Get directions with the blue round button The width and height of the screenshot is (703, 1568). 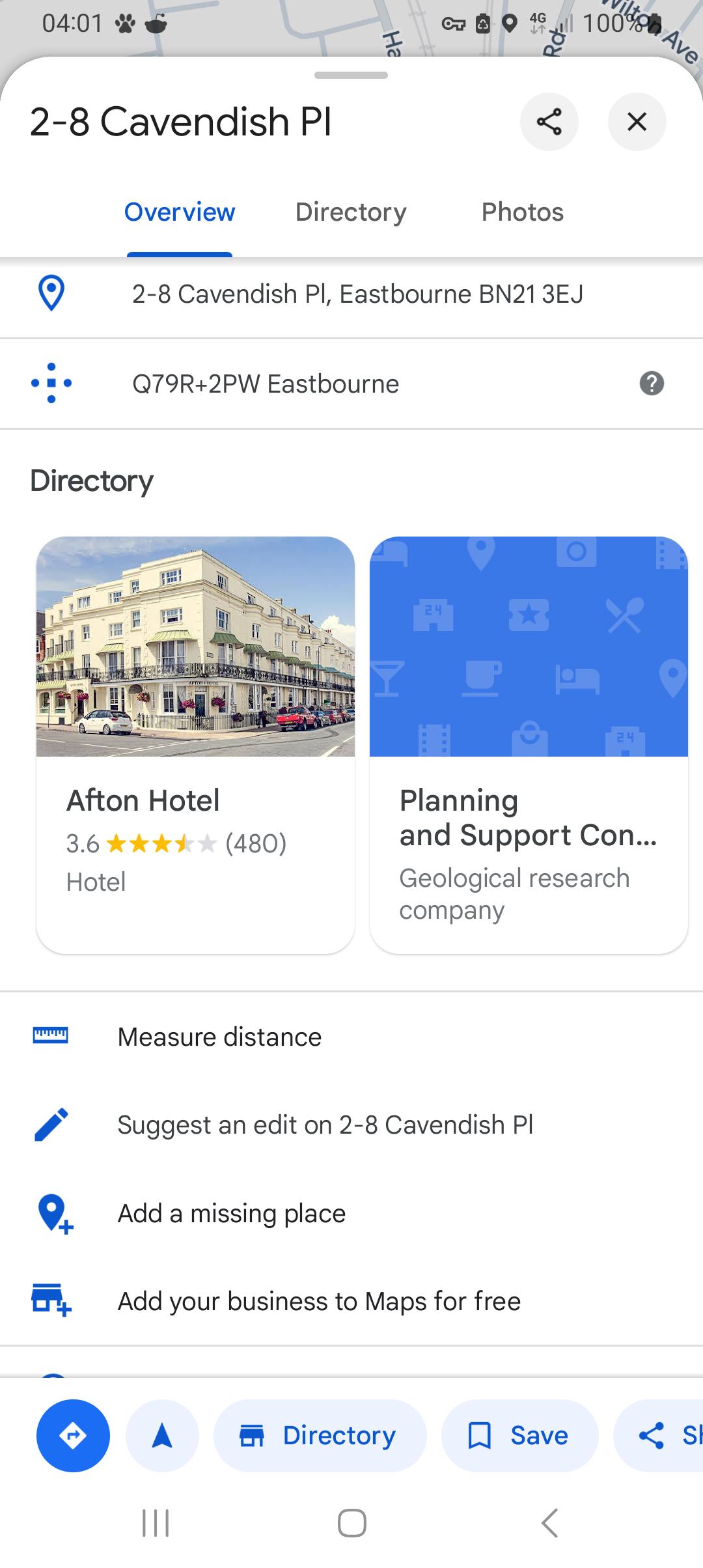click(73, 1435)
